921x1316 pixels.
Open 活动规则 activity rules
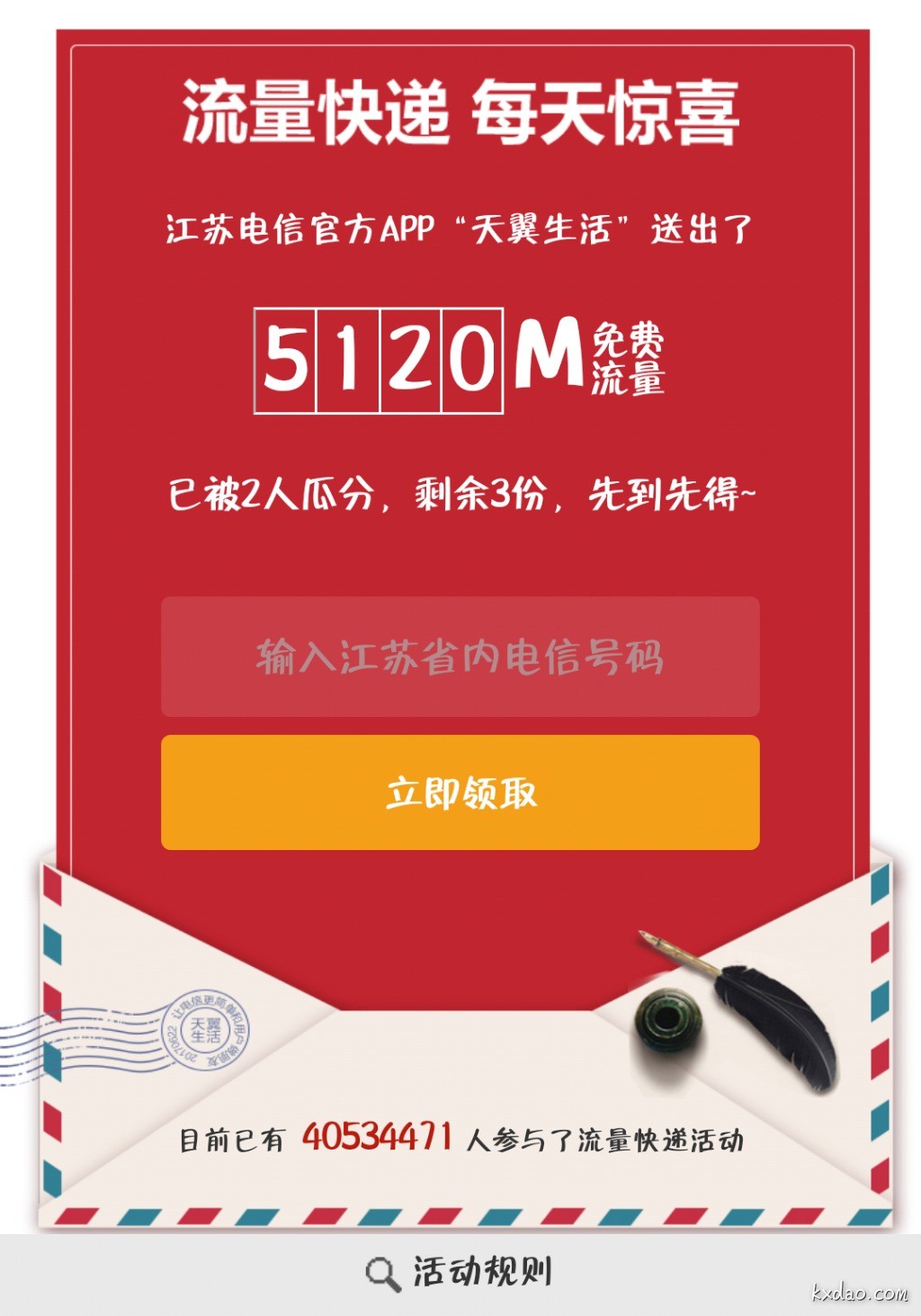[x=460, y=1273]
